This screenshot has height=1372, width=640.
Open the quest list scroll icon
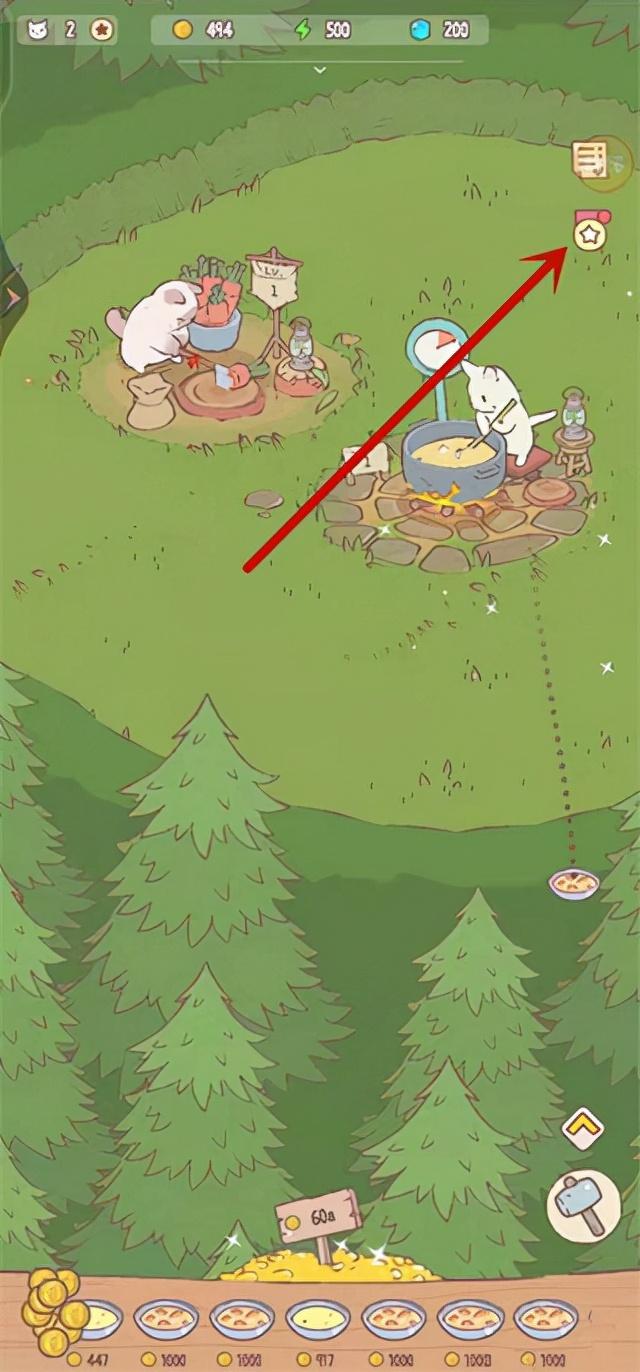pos(590,160)
